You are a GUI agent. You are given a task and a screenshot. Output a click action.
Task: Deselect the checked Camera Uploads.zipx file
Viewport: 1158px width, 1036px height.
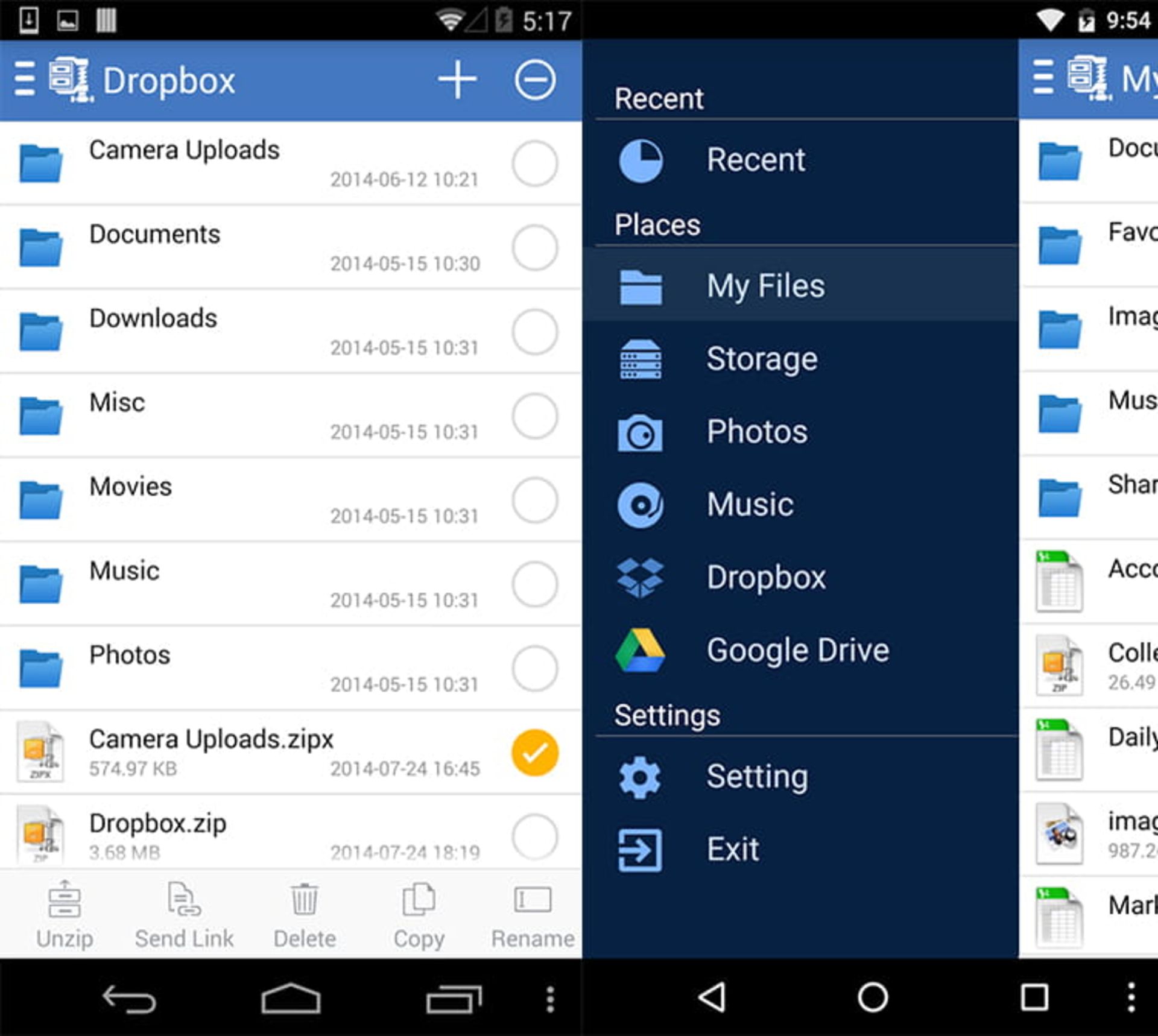tap(535, 752)
